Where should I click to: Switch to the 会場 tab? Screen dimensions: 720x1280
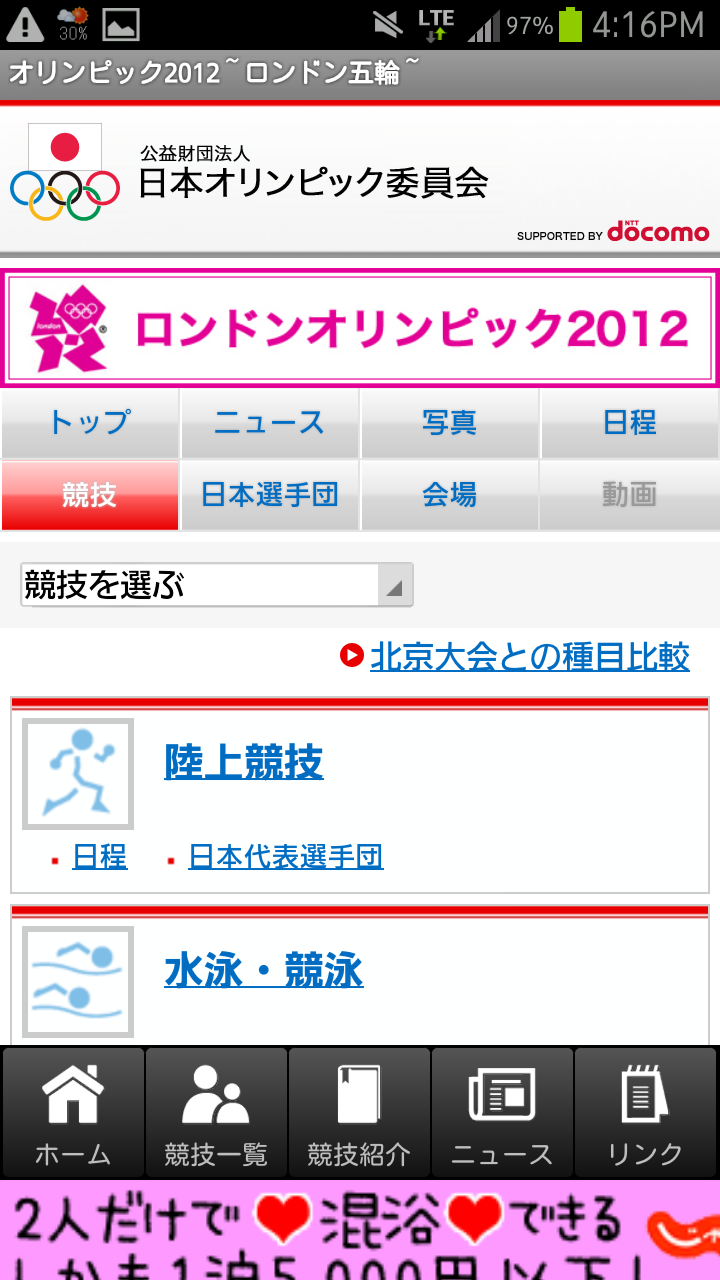point(450,495)
